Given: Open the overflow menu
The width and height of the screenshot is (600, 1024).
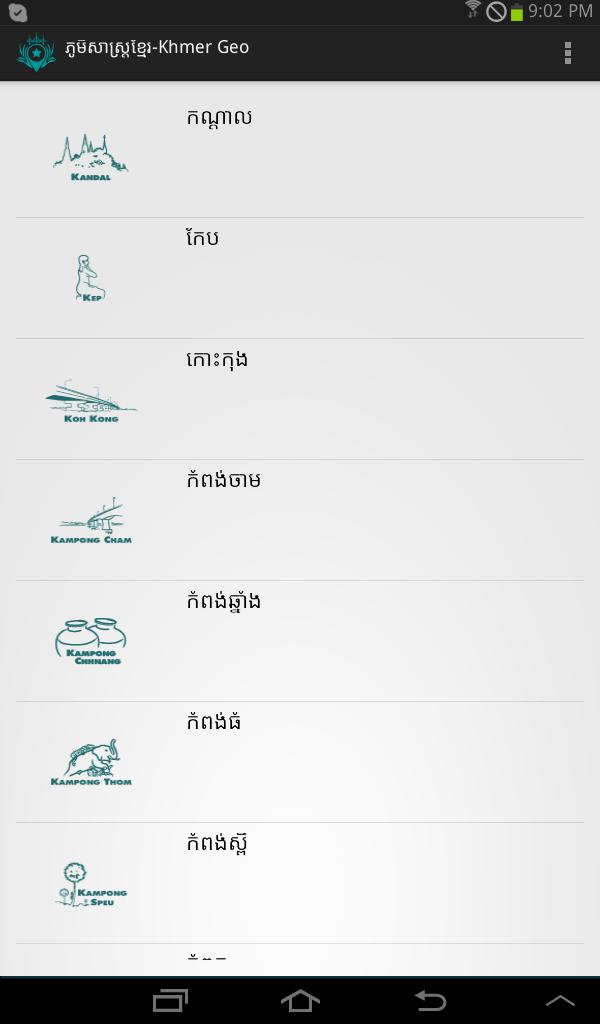Looking at the screenshot, I should [567, 53].
